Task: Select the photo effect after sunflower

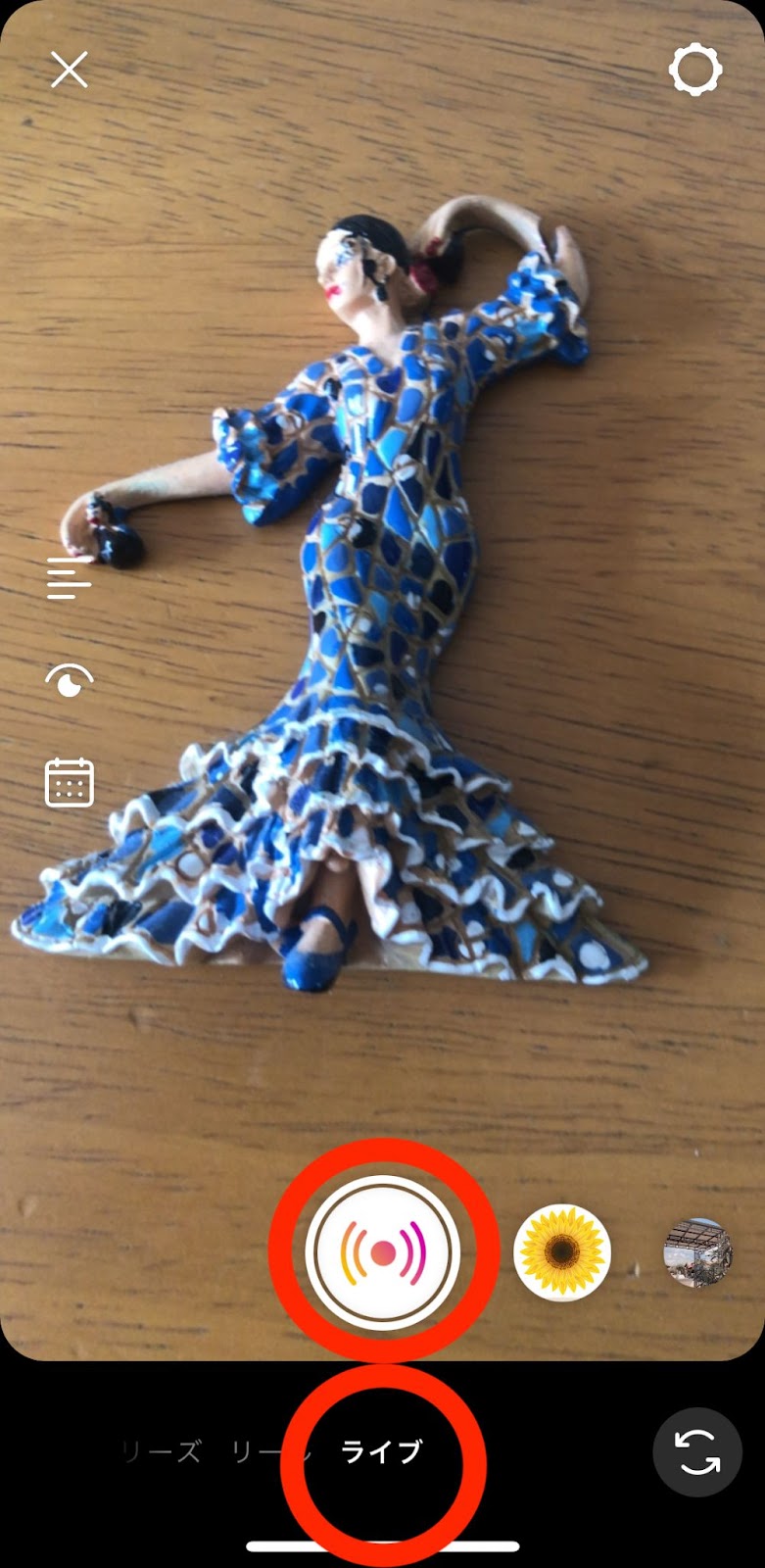Action: [x=696, y=1251]
